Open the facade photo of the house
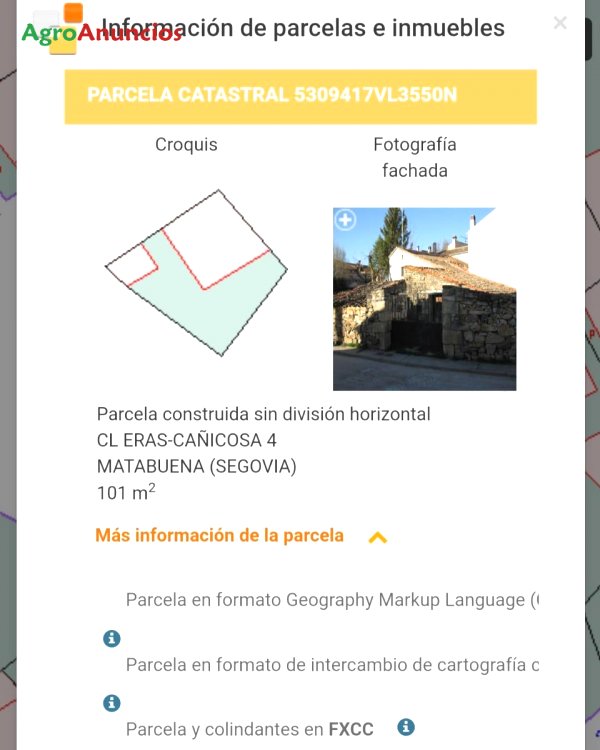This screenshot has height=750, width=600. (424, 300)
